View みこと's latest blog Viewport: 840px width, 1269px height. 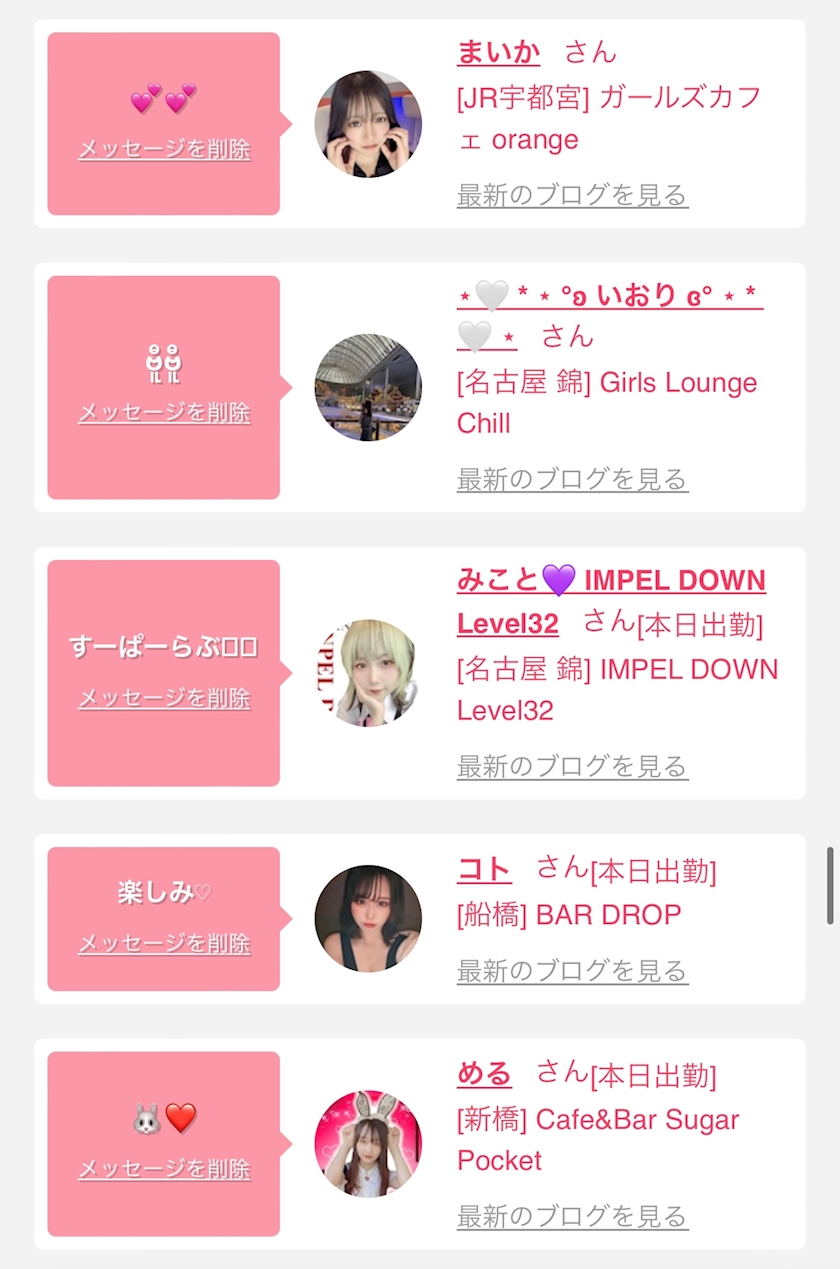click(572, 766)
